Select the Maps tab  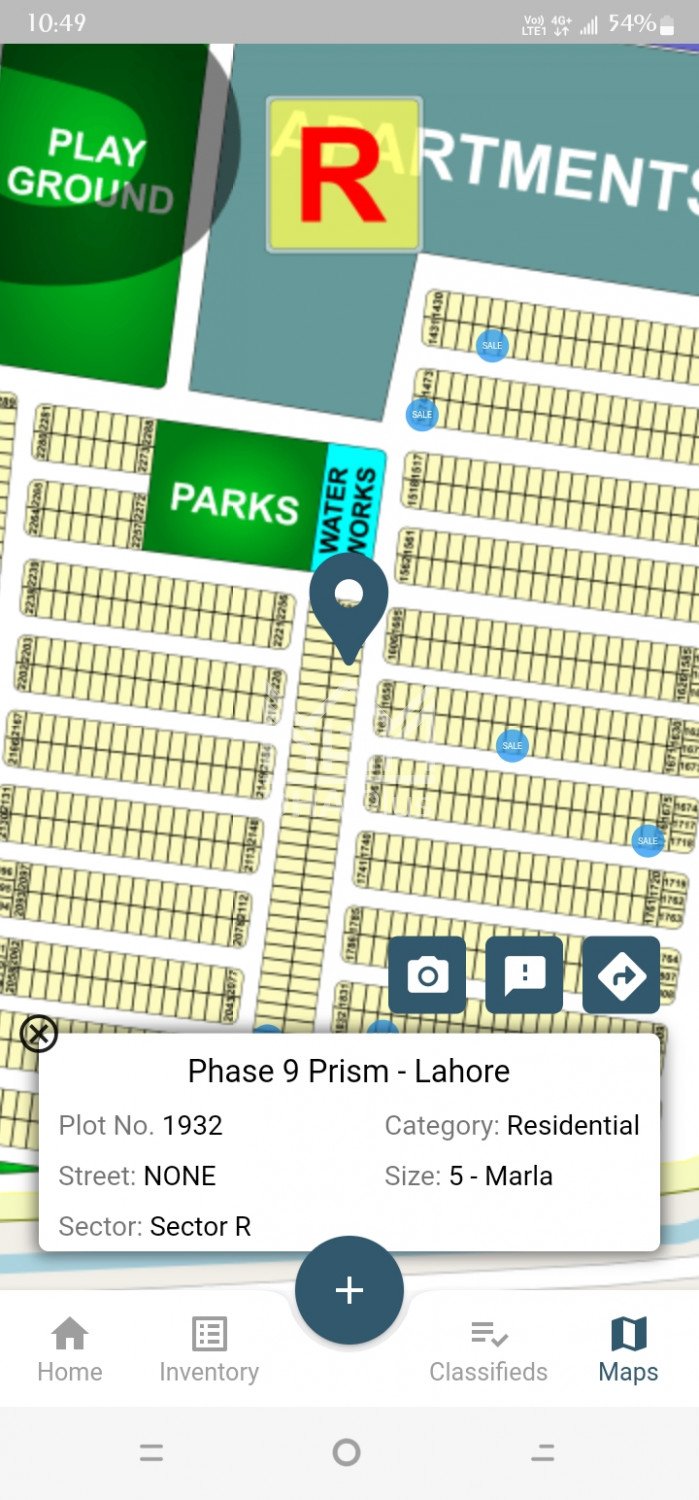pos(628,1349)
